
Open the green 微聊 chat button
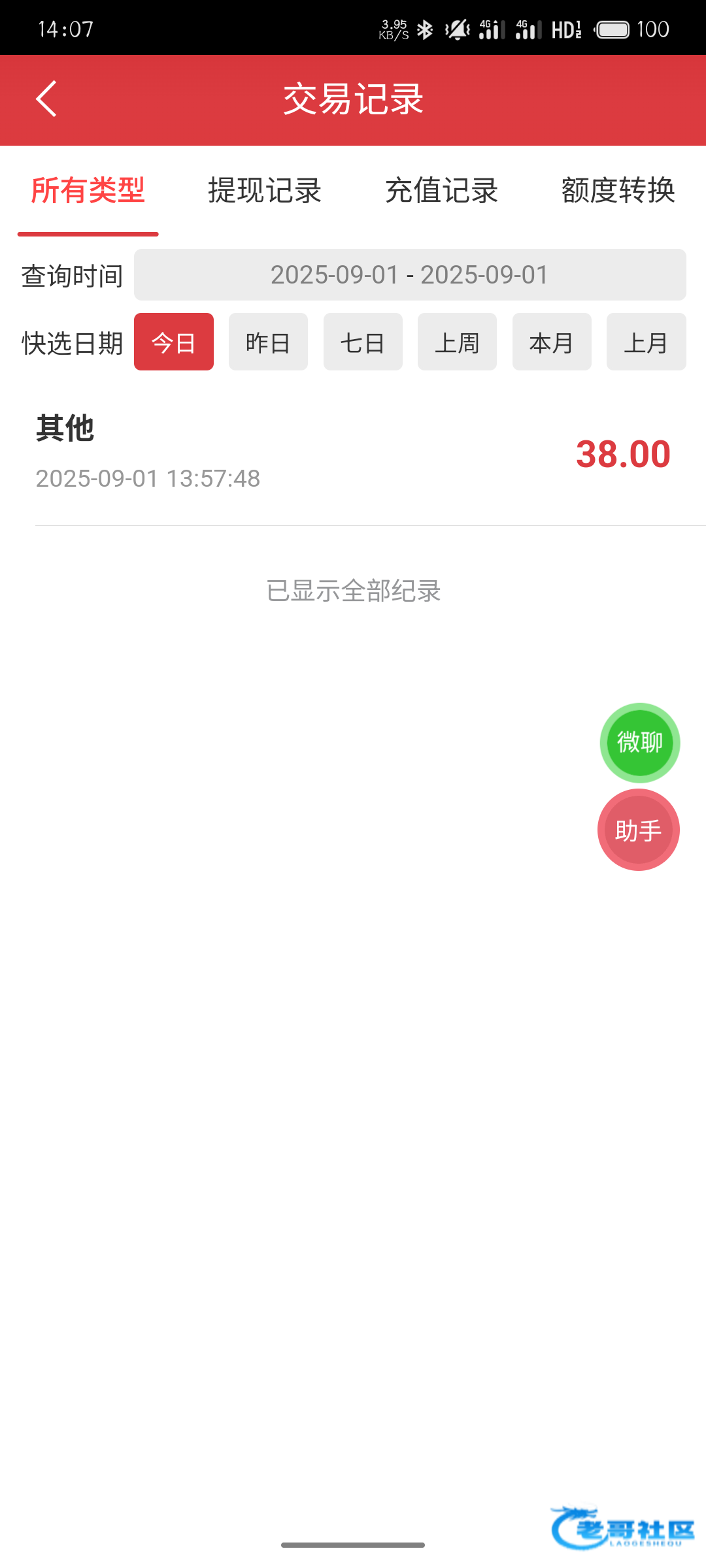(640, 743)
